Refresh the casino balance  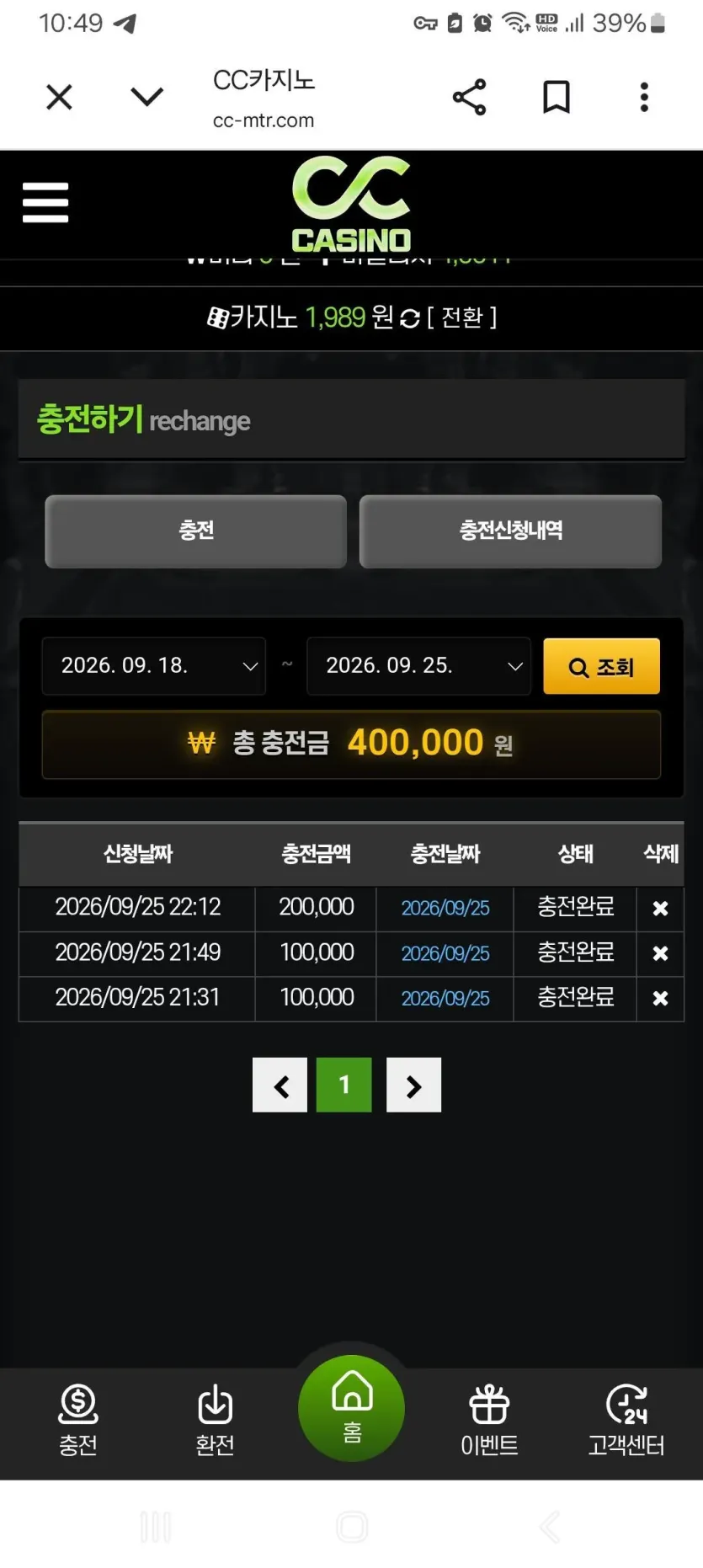pos(409,318)
